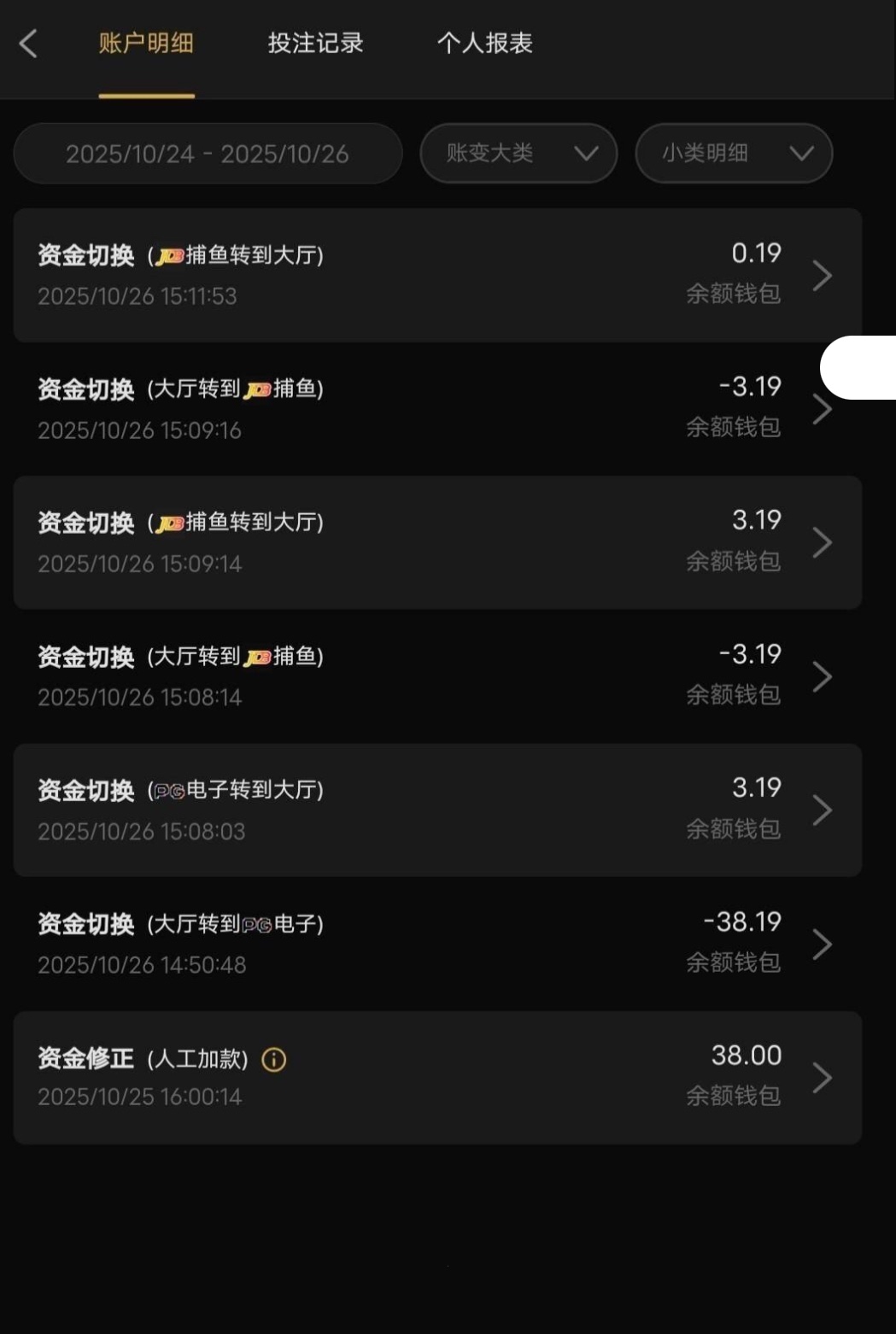Viewport: 896px width, 1334px height.
Task: Open the 3.19 transfer record at 15:09:14
Action: click(x=437, y=542)
